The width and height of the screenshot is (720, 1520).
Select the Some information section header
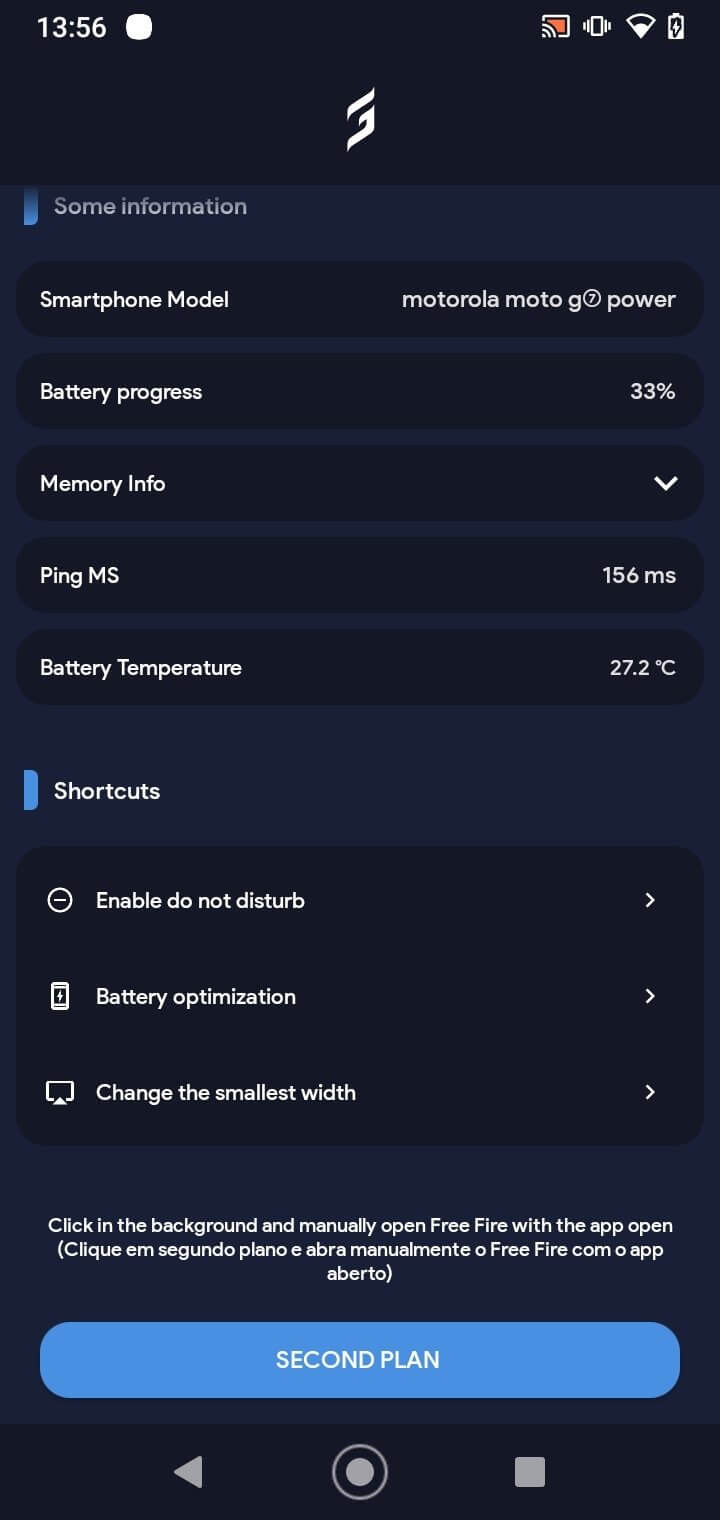coord(150,206)
